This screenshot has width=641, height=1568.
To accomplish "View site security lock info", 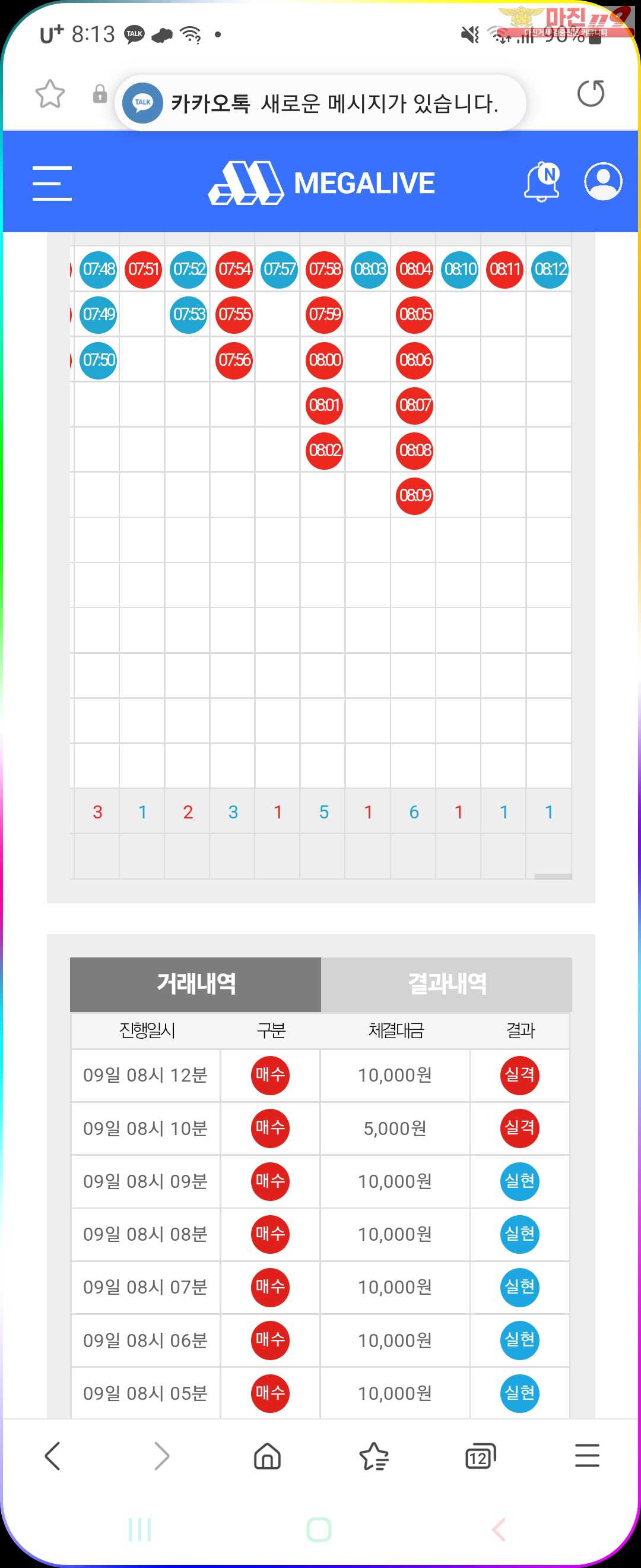I will [x=100, y=94].
